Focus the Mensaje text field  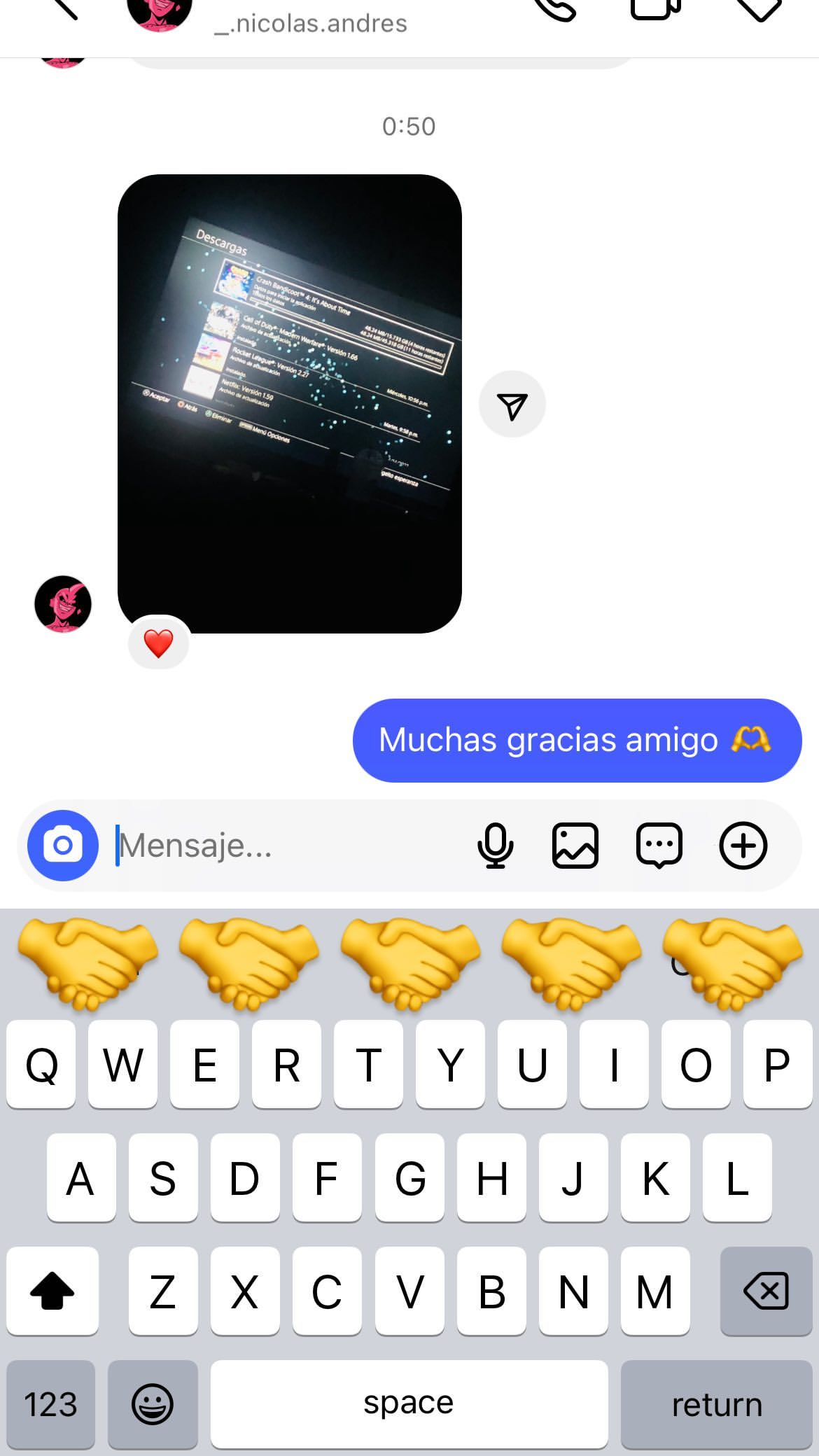pos(287,846)
